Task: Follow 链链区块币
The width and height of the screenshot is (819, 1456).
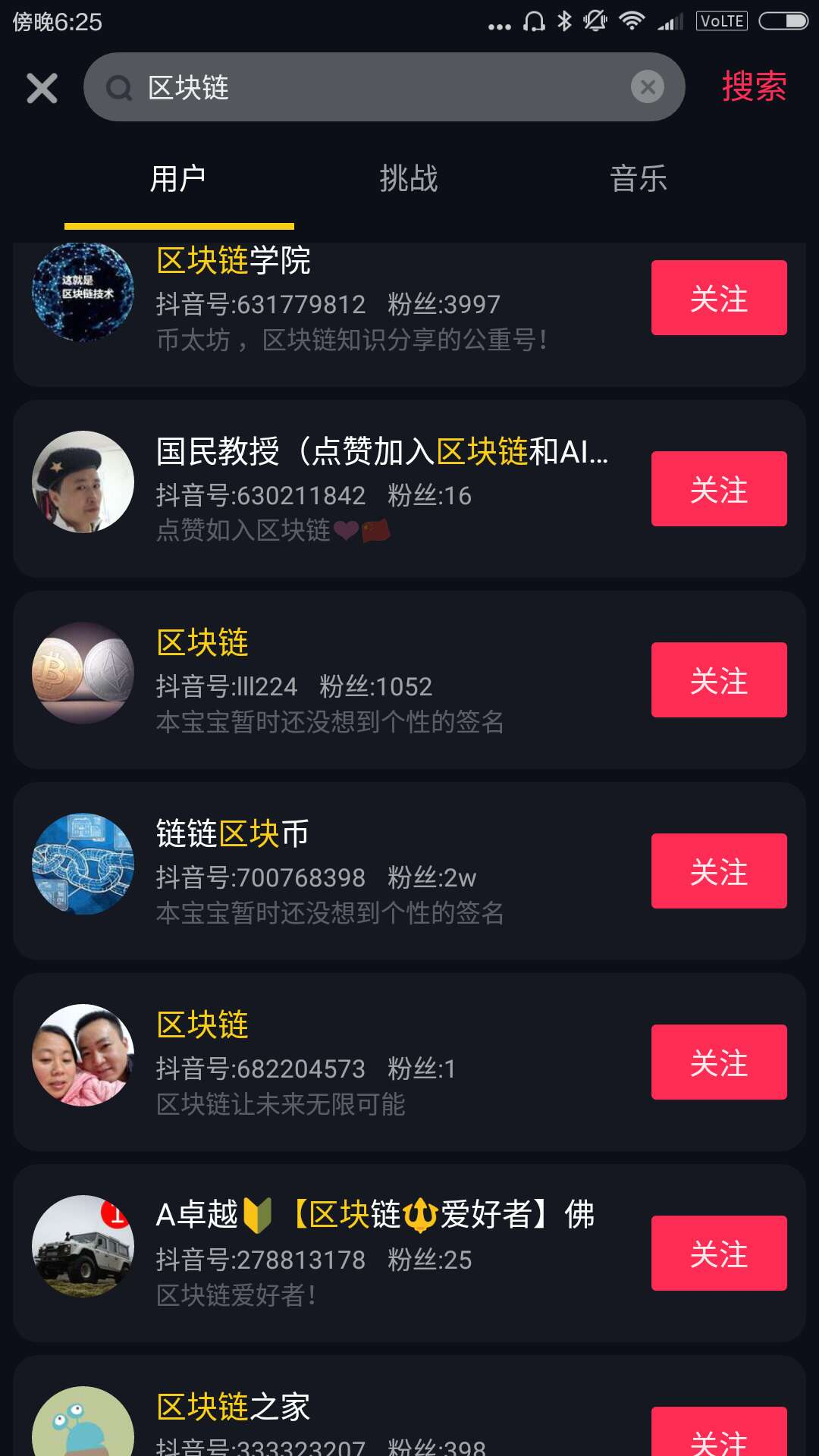Action: point(718,871)
